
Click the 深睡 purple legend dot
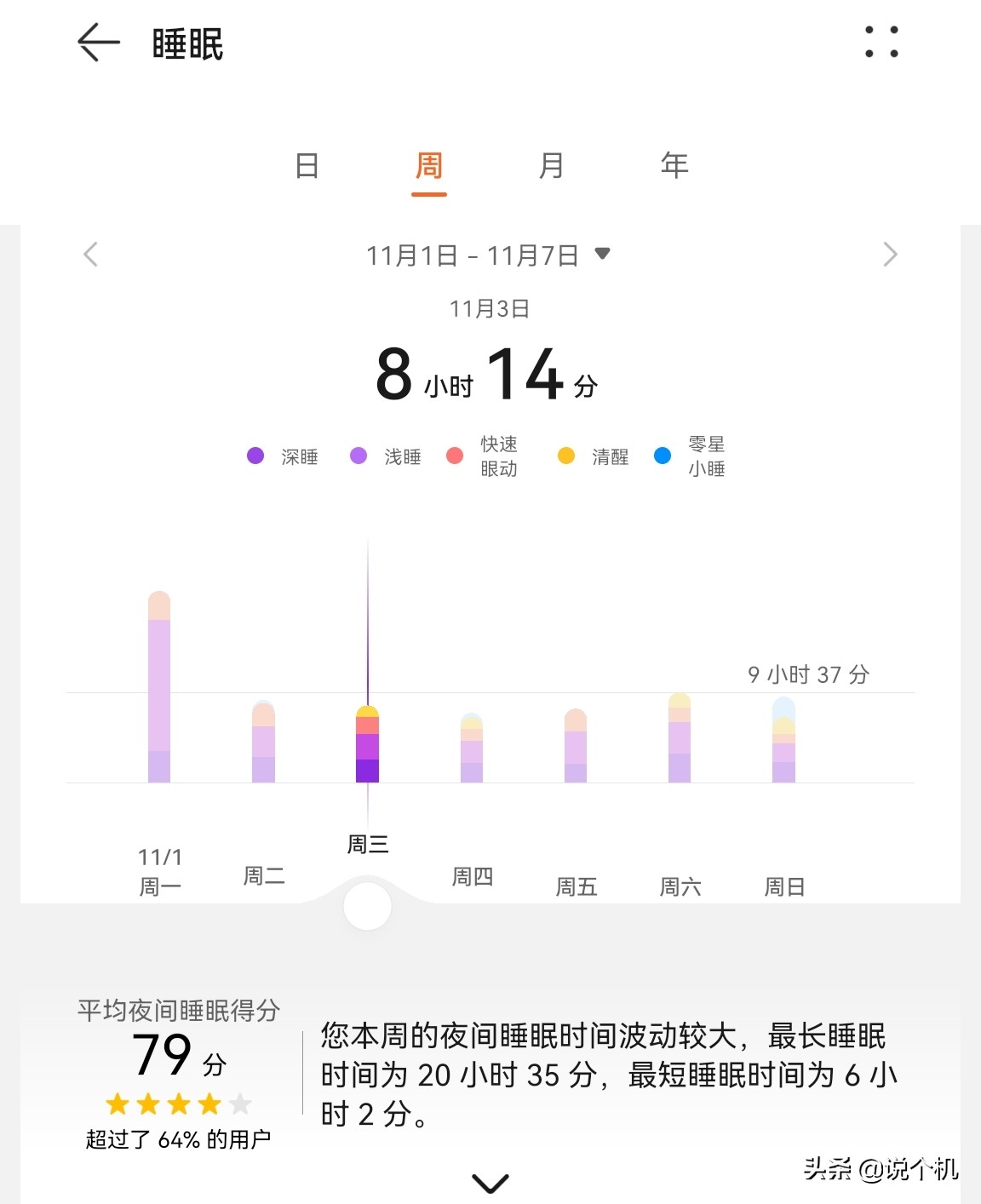pyautogui.click(x=255, y=456)
